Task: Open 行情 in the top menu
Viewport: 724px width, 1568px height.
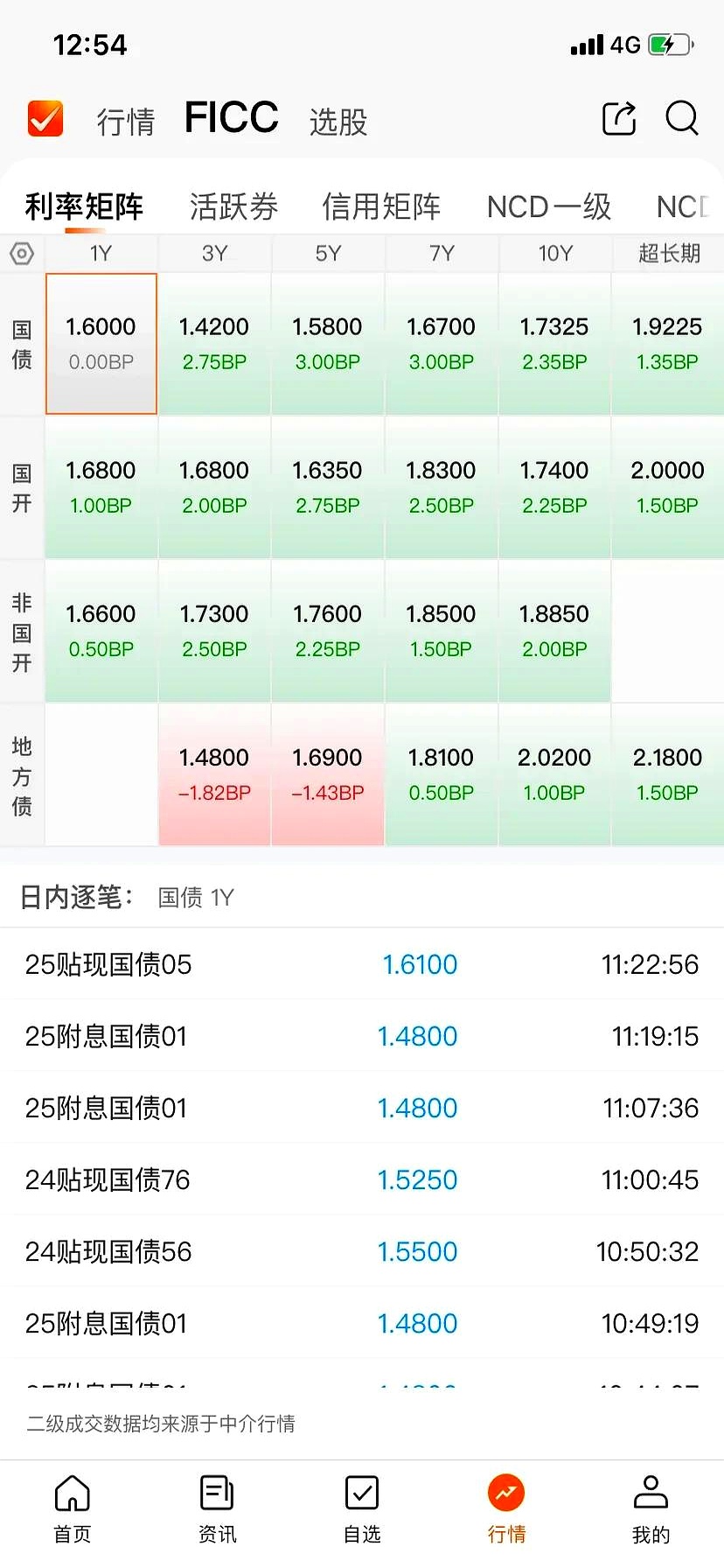Action: (x=125, y=122)
